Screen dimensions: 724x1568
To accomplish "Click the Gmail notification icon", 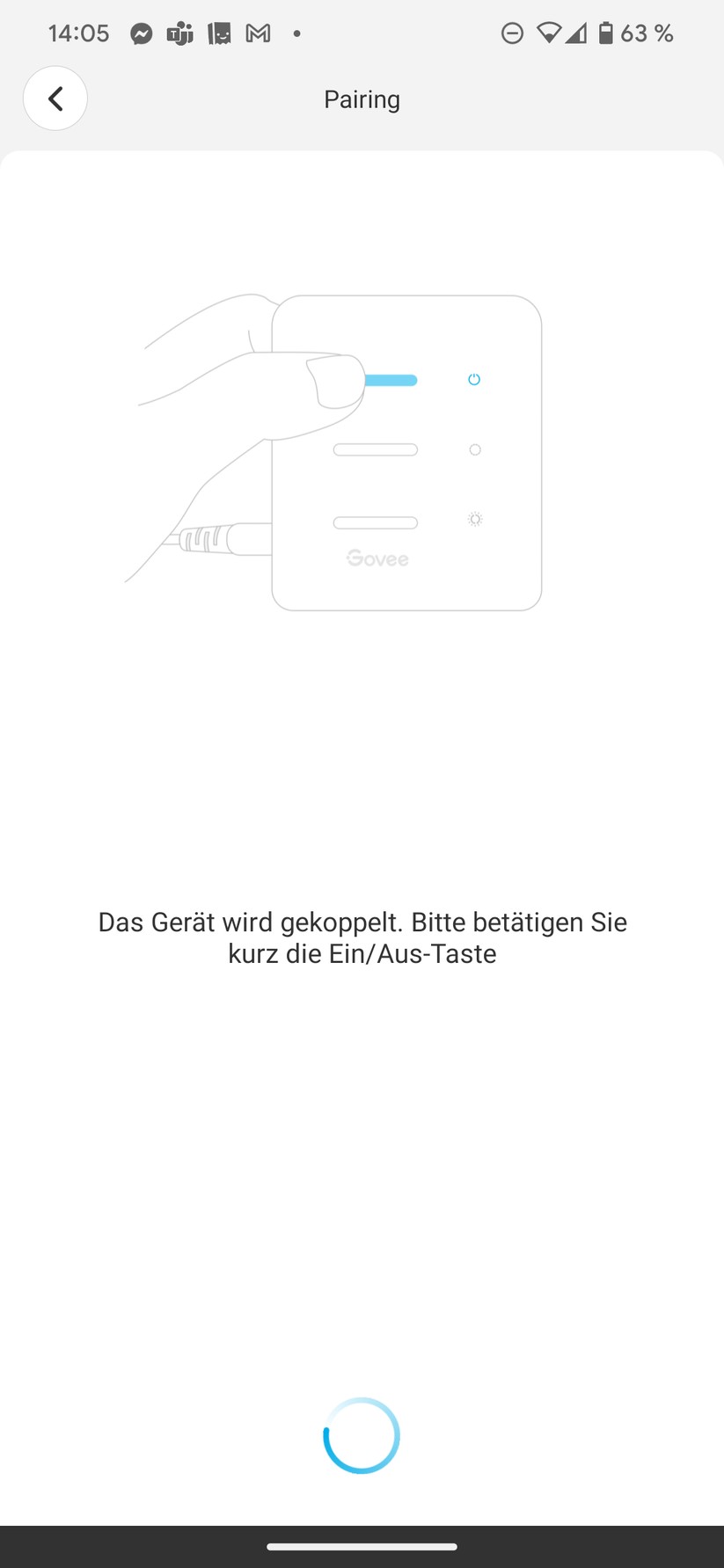I will (x=258, y=33).
